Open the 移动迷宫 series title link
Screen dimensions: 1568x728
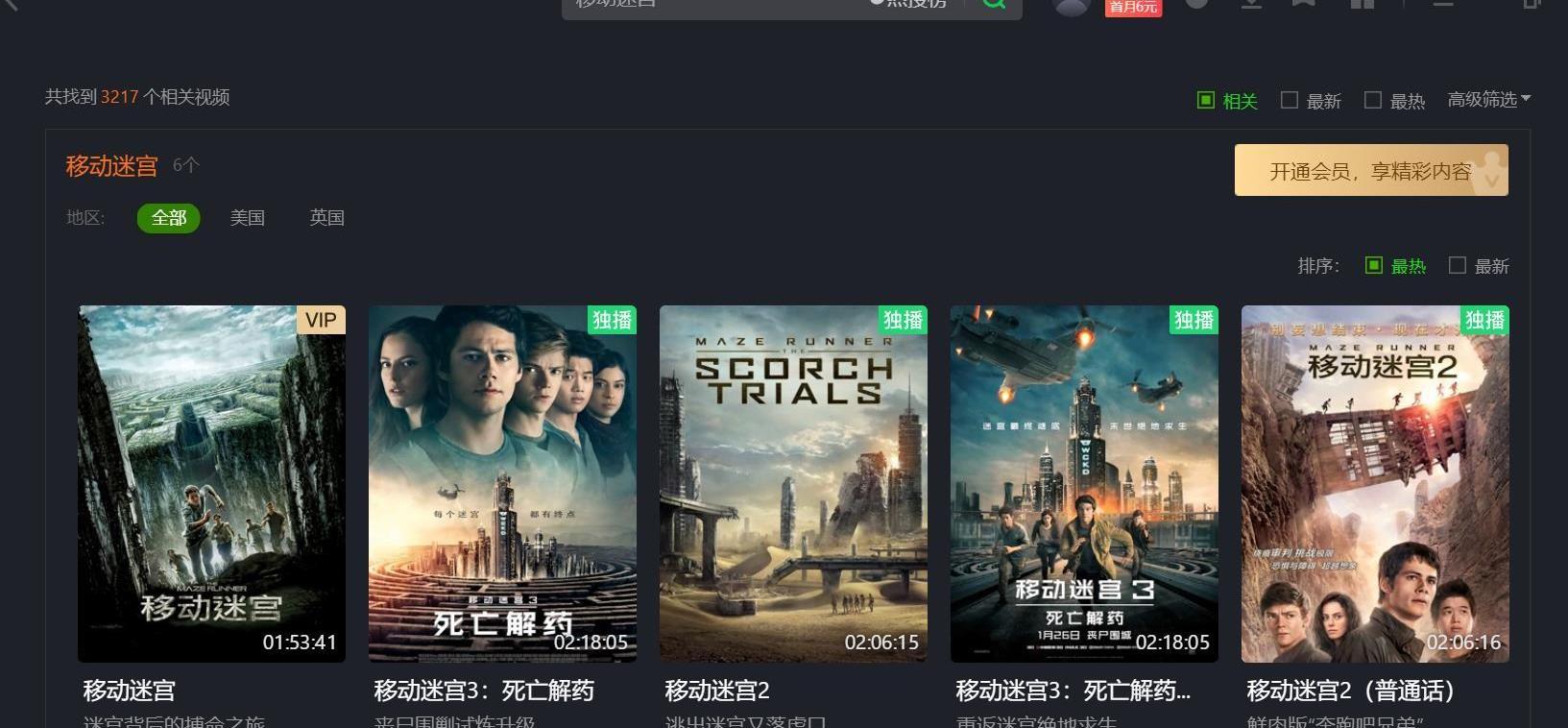(x=111, y=166)
